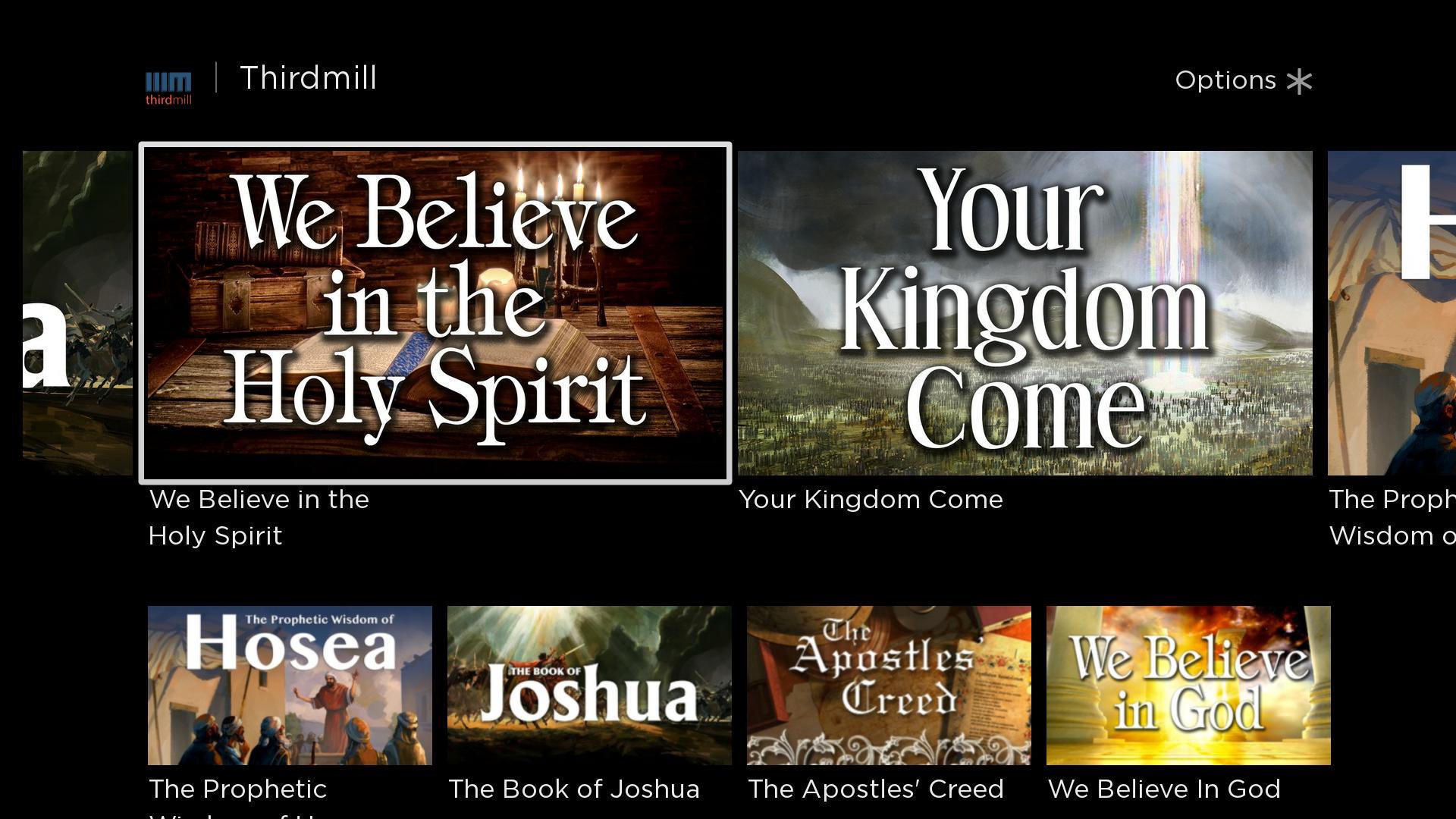Viewport: 1456px width, 819px height.
Task: Open The Book of Joshua series
Action: tap(589, 685)
